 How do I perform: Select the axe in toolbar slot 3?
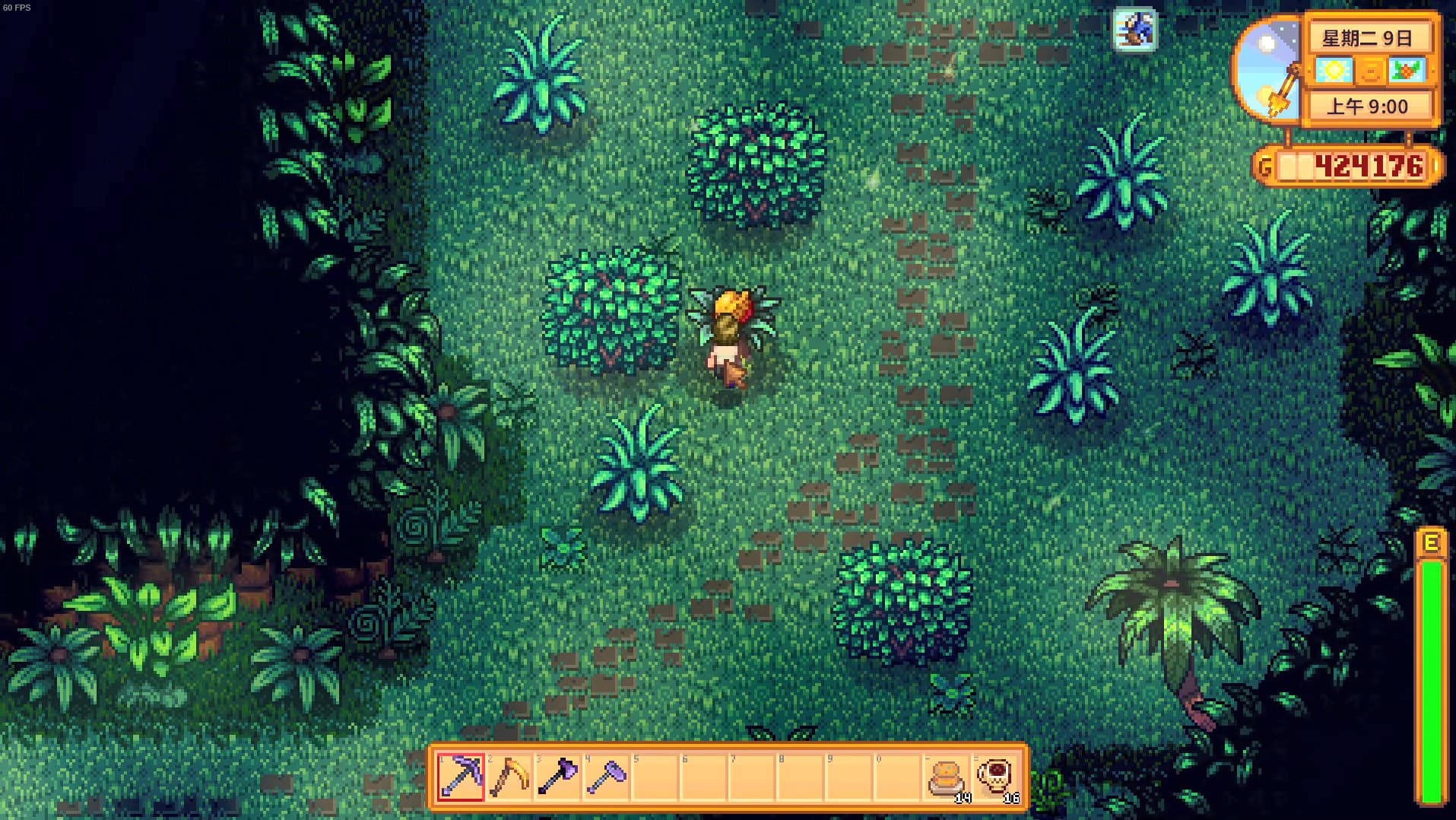pyautogui.click(x=558, y=777)
